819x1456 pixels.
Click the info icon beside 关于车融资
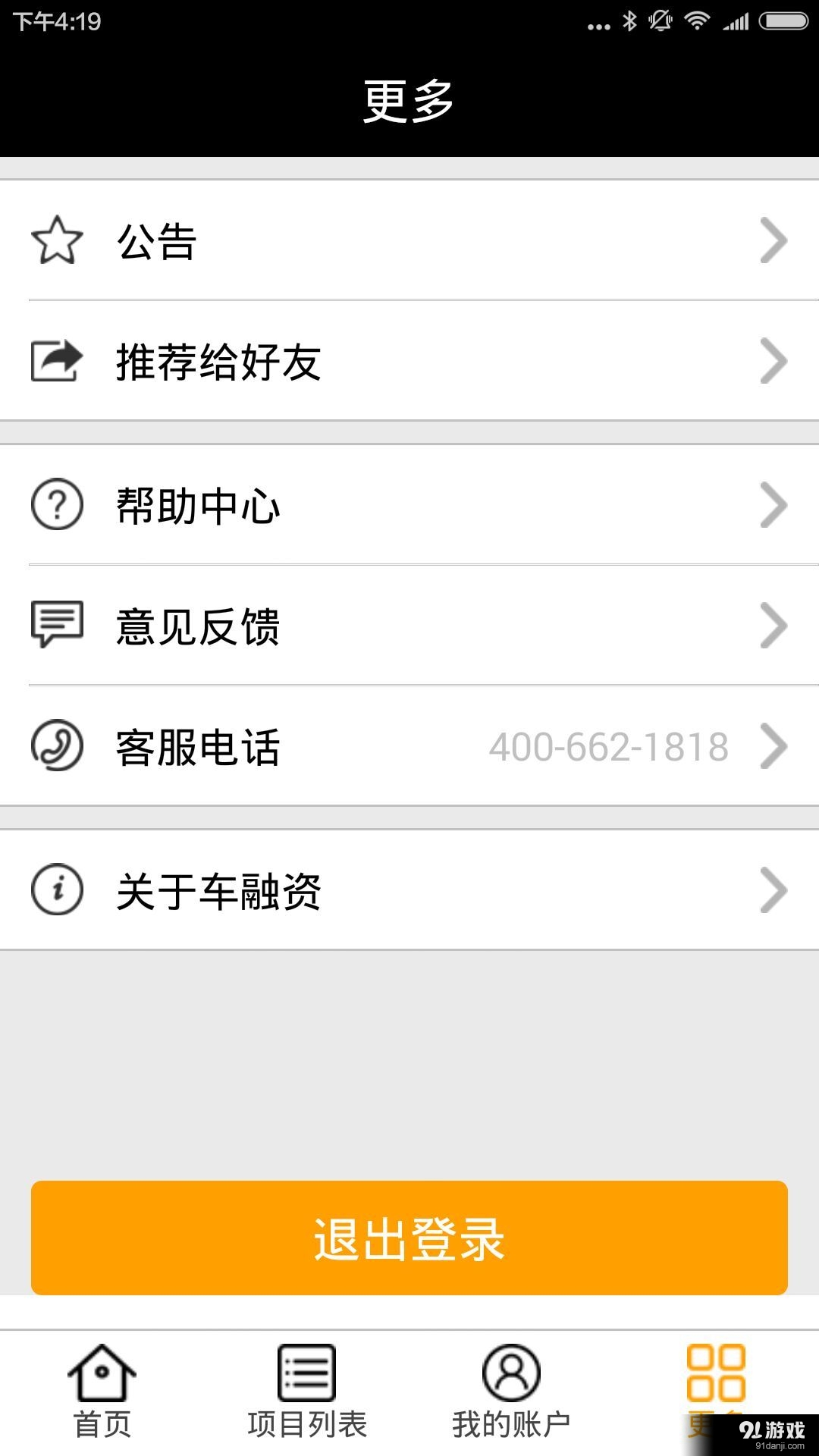point(57,889)
